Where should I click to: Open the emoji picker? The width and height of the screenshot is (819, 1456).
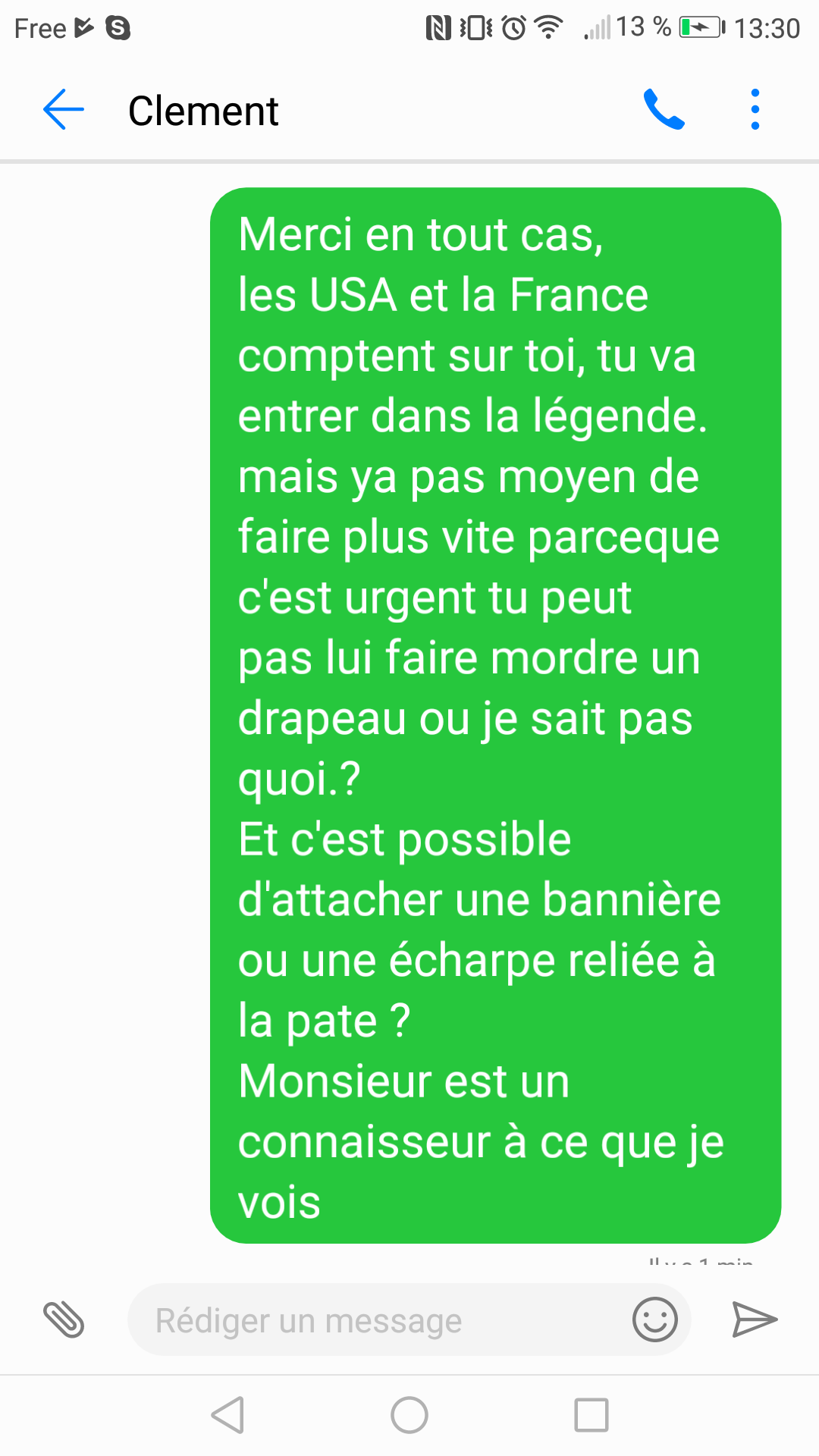(655, 1319)
